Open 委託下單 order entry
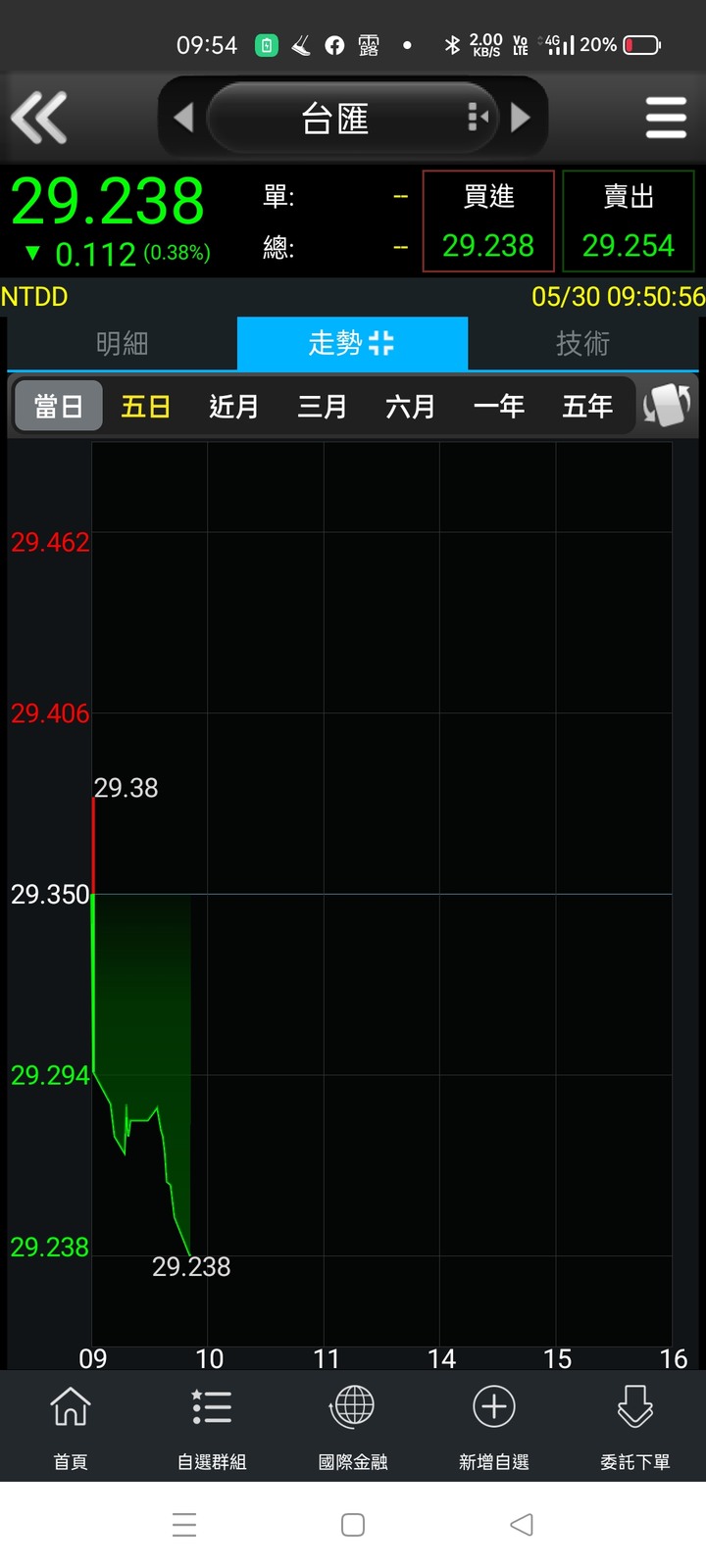 [635, 1427]
